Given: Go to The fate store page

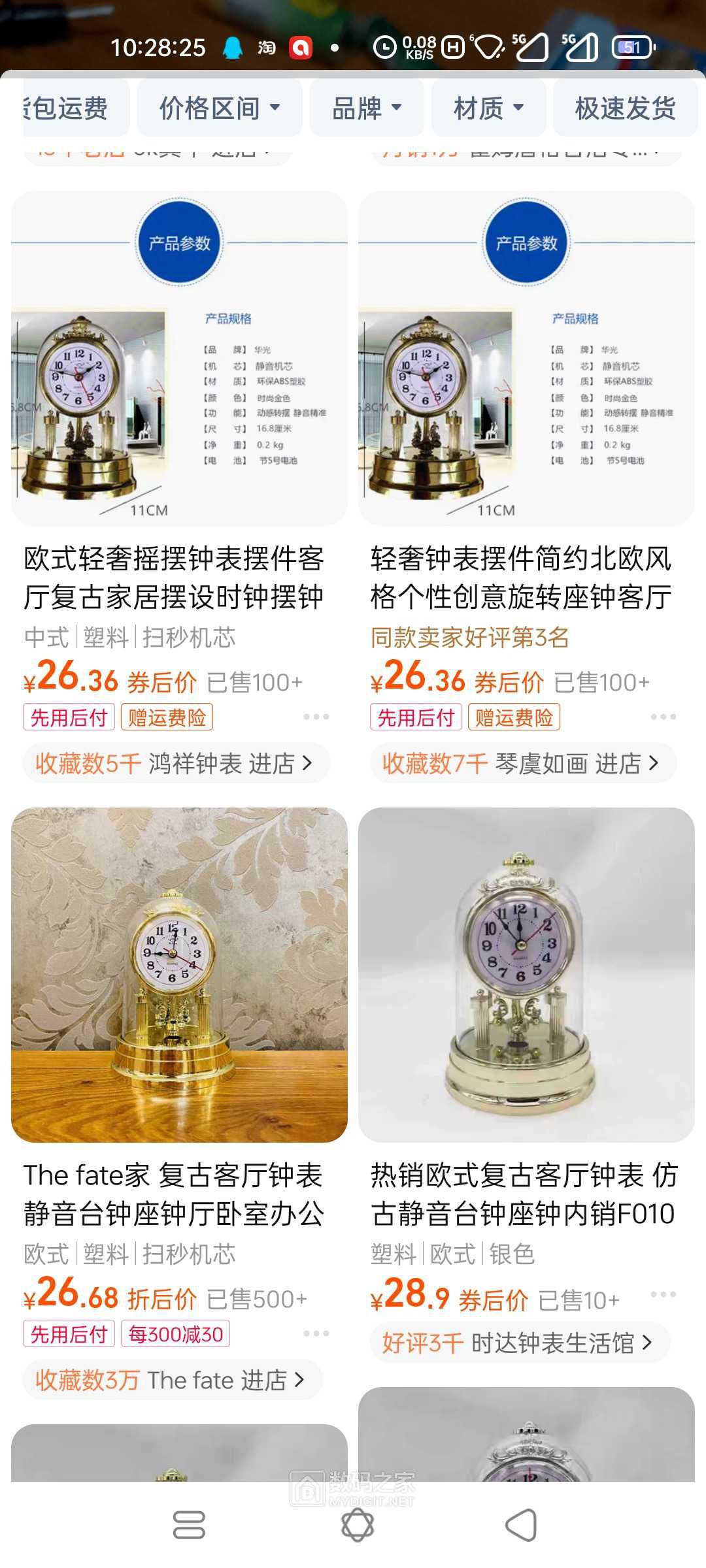Looking at the screenshot, I should (171, 1380).
